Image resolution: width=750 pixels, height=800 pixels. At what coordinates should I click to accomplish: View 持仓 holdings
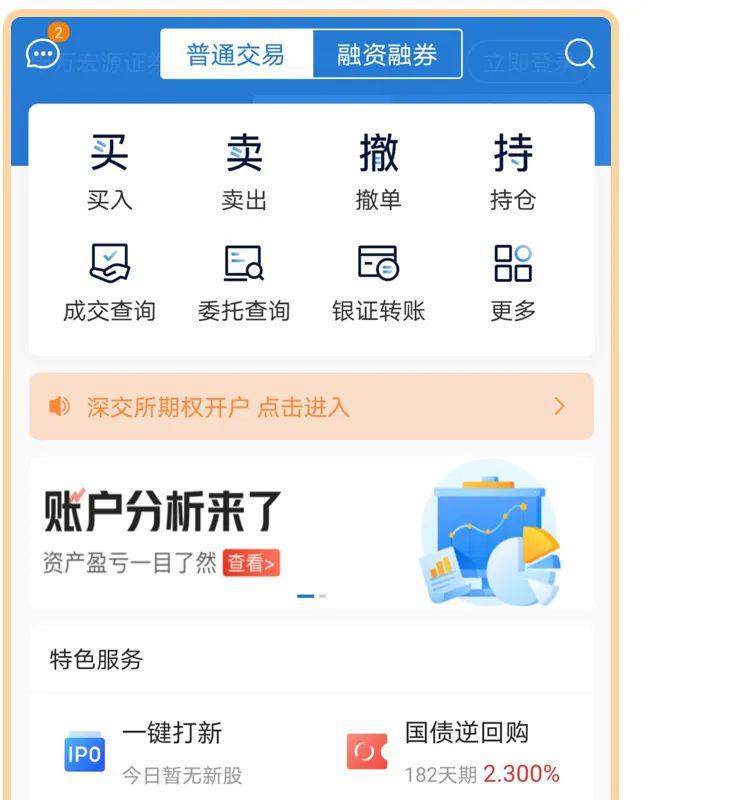[x=513, y=172]
